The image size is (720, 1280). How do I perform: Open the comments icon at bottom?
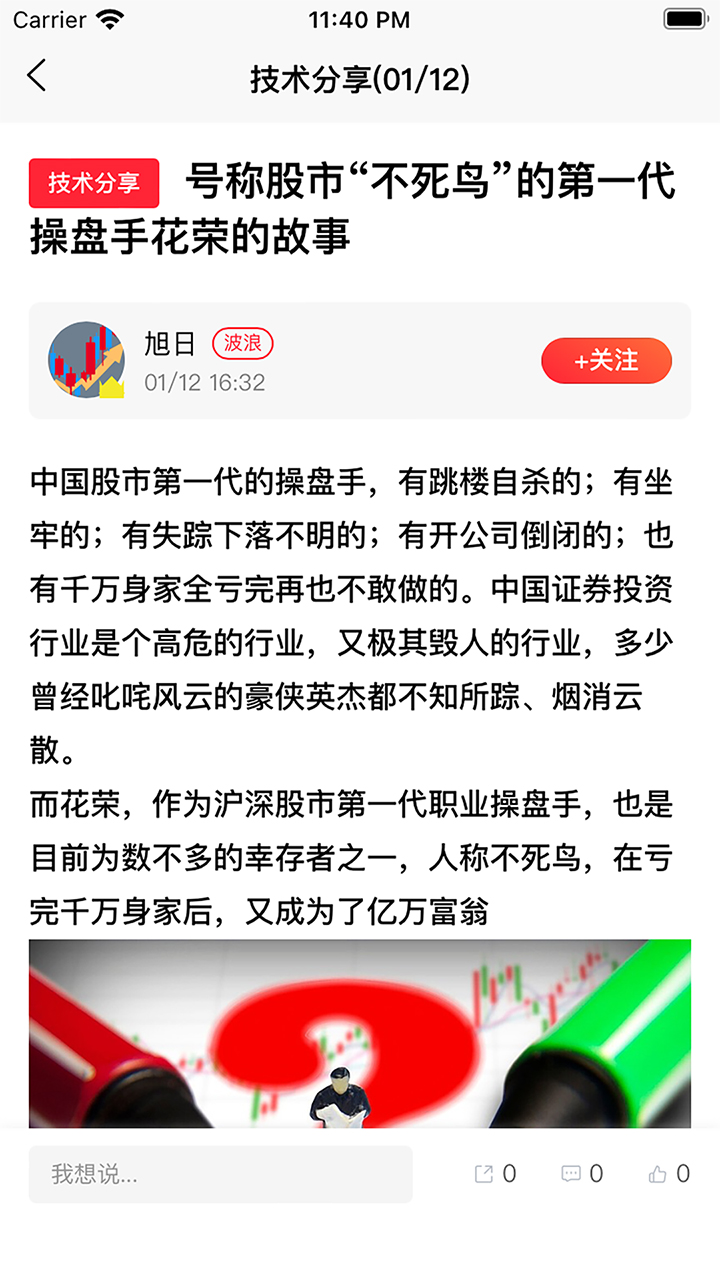point(571,1174)
